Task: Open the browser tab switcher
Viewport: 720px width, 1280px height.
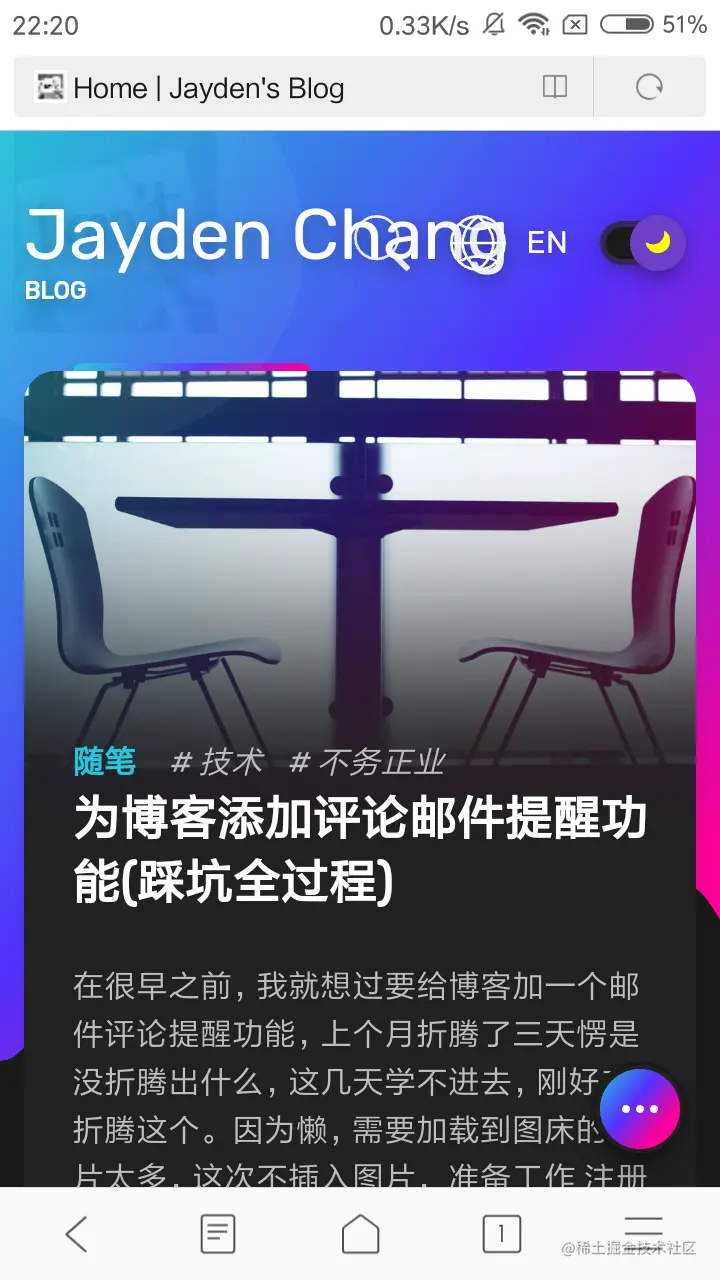Action: tap(502, 1234)
